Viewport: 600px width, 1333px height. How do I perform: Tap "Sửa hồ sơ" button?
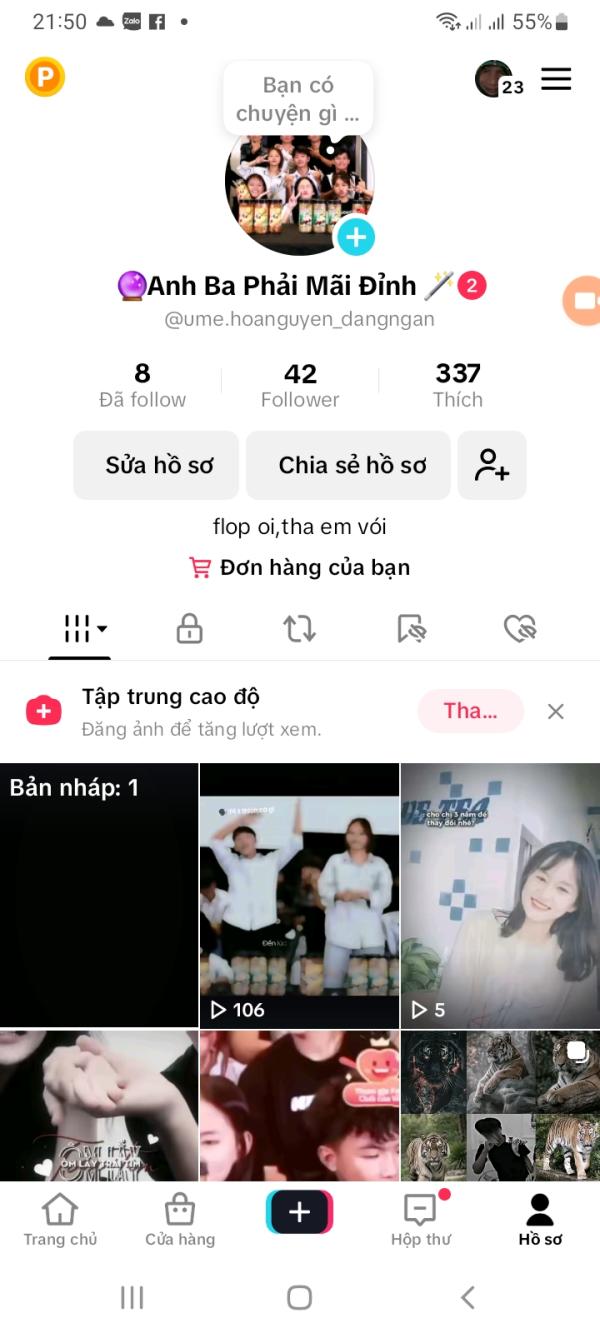pos(156,465)
